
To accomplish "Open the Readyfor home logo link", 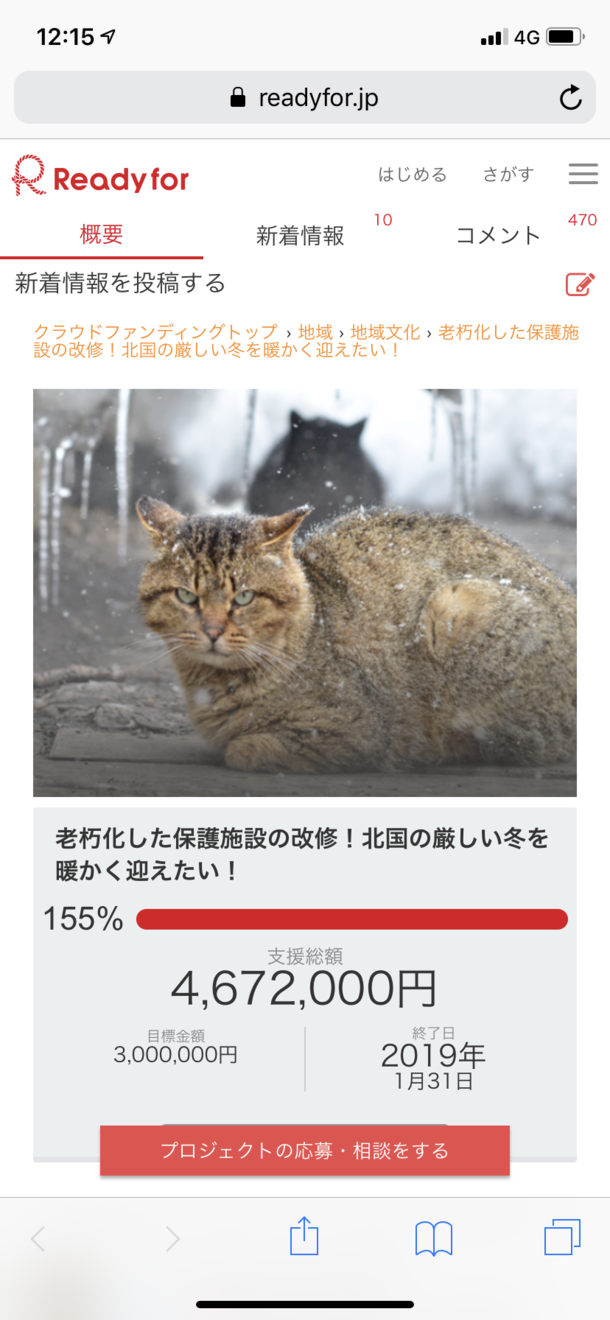I will pyautogui.click(x=100, y=176).
